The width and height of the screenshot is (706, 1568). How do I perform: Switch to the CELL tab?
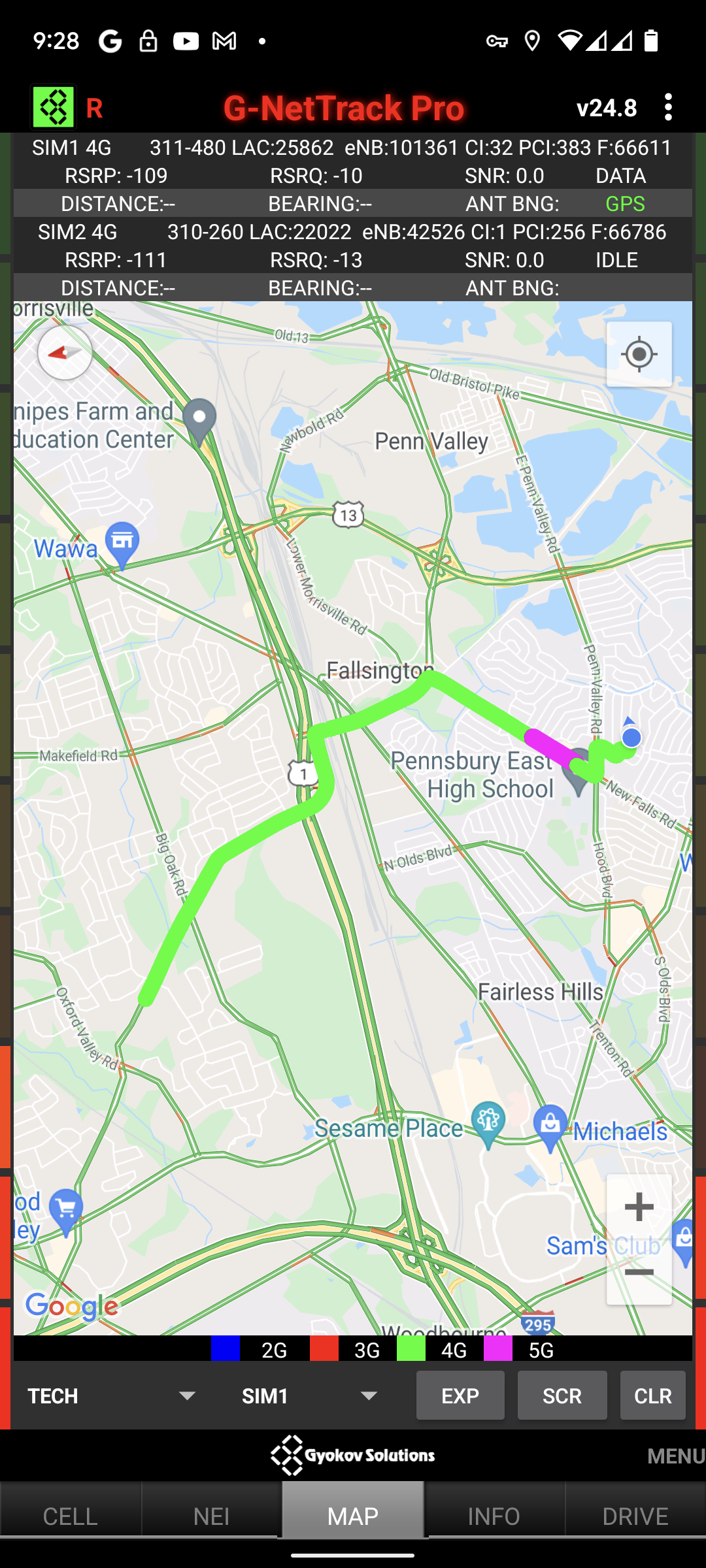point(70,1516)
